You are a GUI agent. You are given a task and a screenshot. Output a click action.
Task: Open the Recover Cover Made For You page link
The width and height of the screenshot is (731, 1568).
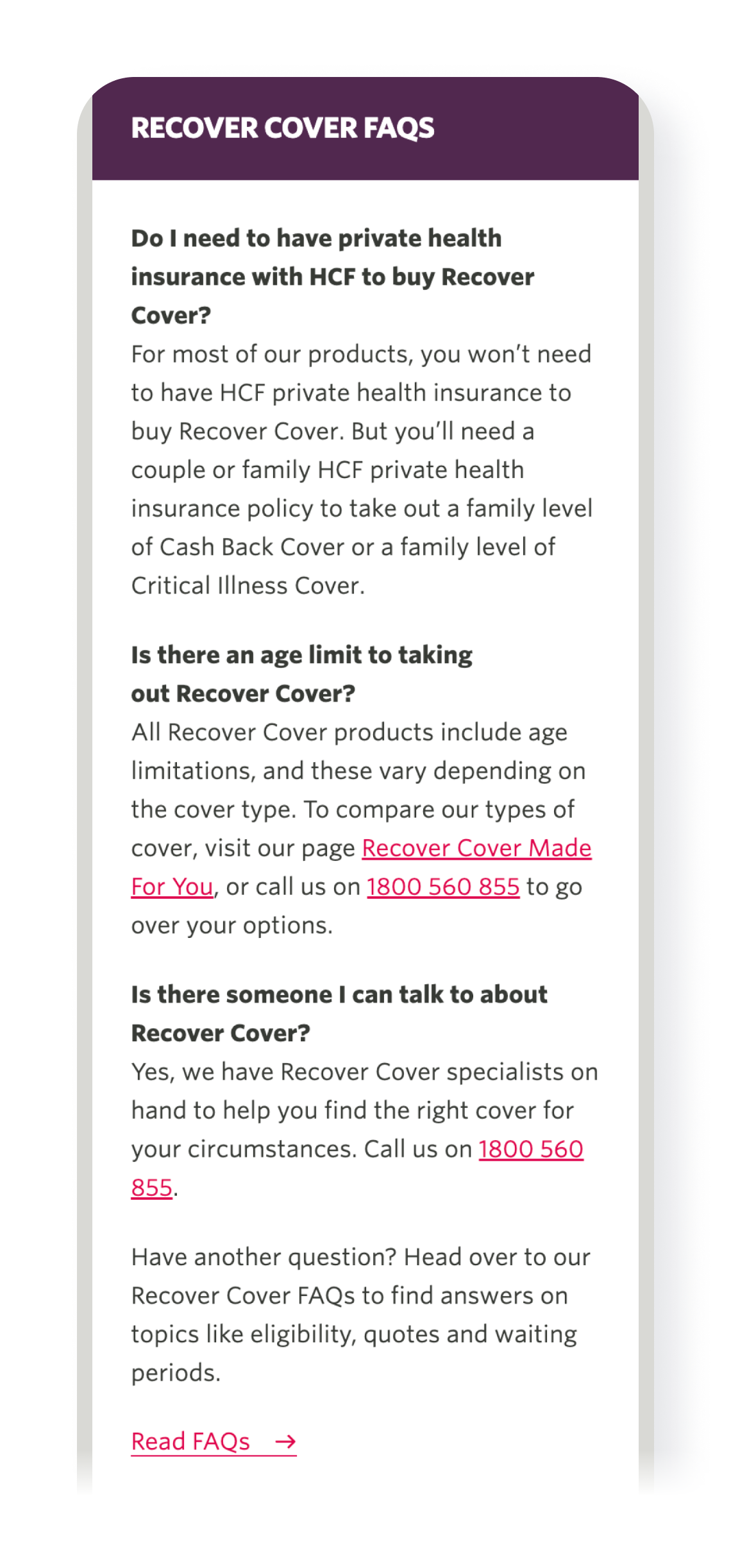pos(476,848)
